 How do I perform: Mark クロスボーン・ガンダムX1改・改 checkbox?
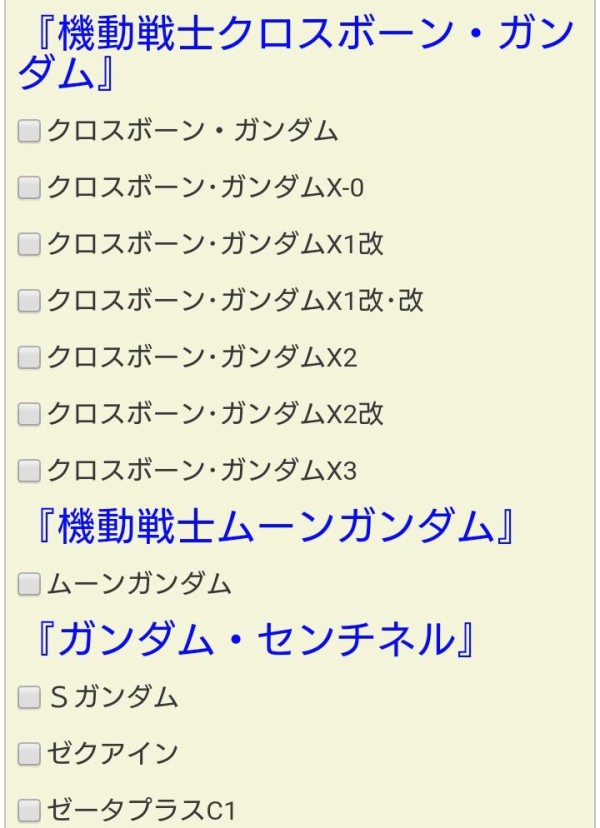(29, 300)
